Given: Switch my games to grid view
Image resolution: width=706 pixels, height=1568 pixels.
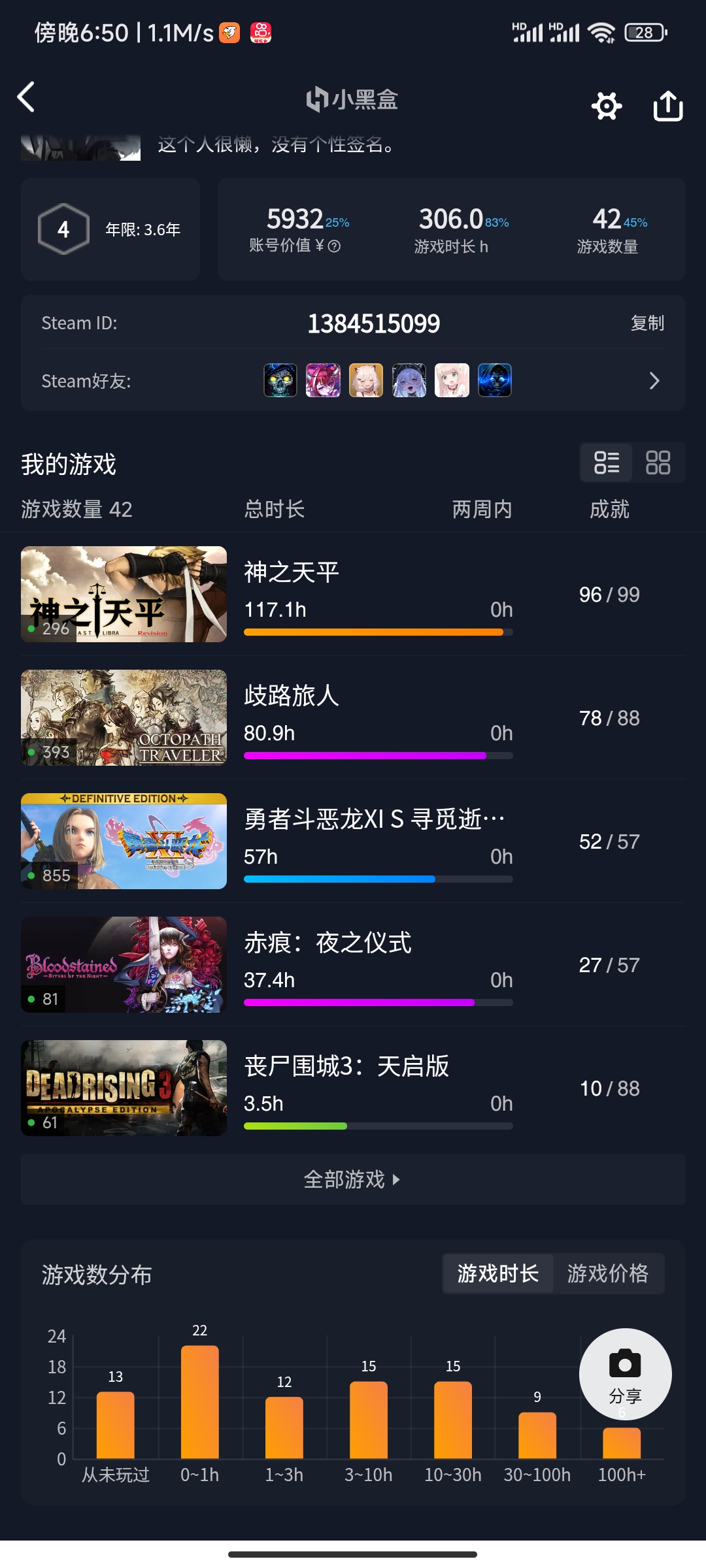Looking at the screenshot, I should coord(658,463).
